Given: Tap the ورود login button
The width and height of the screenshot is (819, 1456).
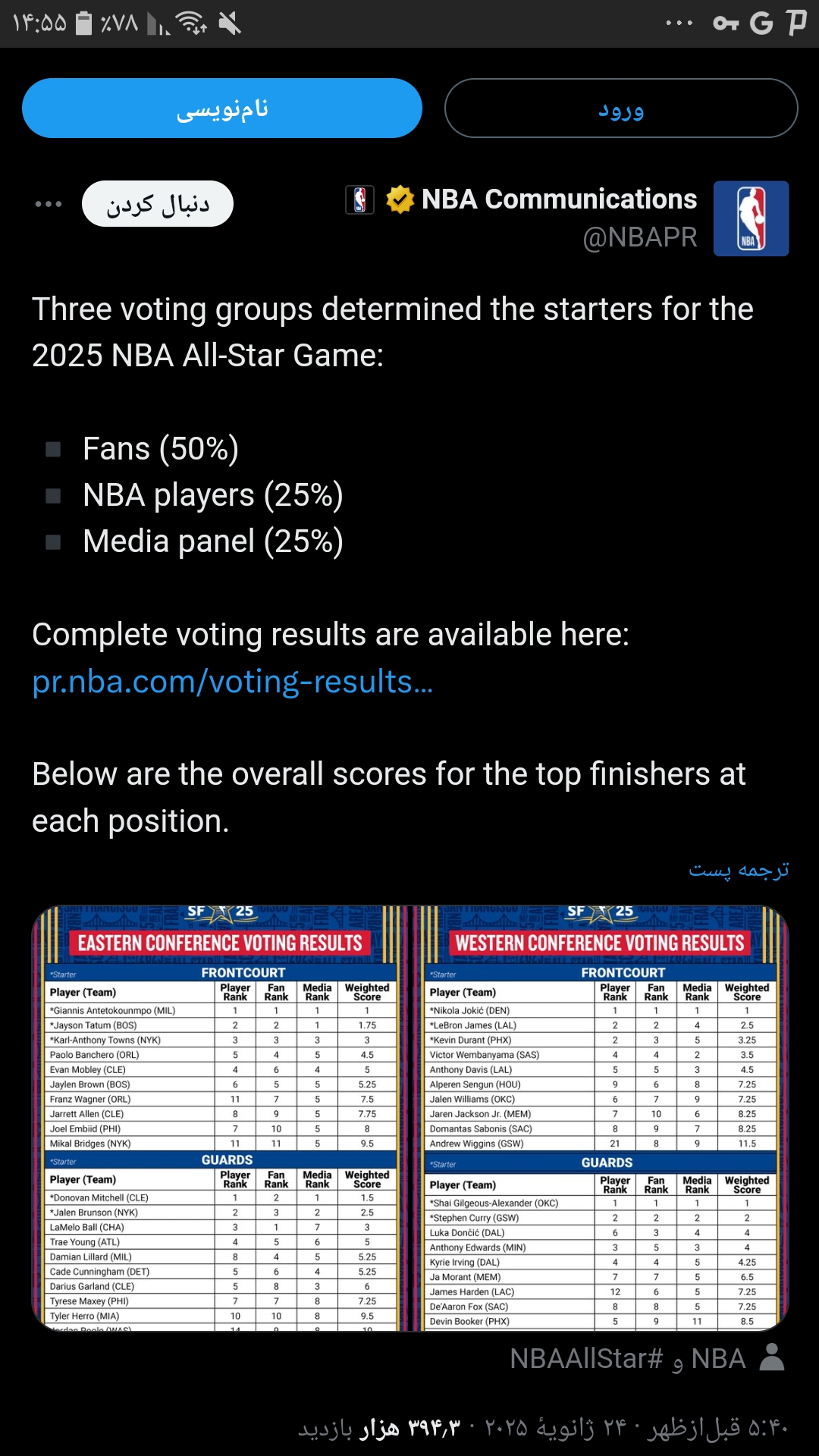Looking at the screenshot, I should click(x=621, y=108).
